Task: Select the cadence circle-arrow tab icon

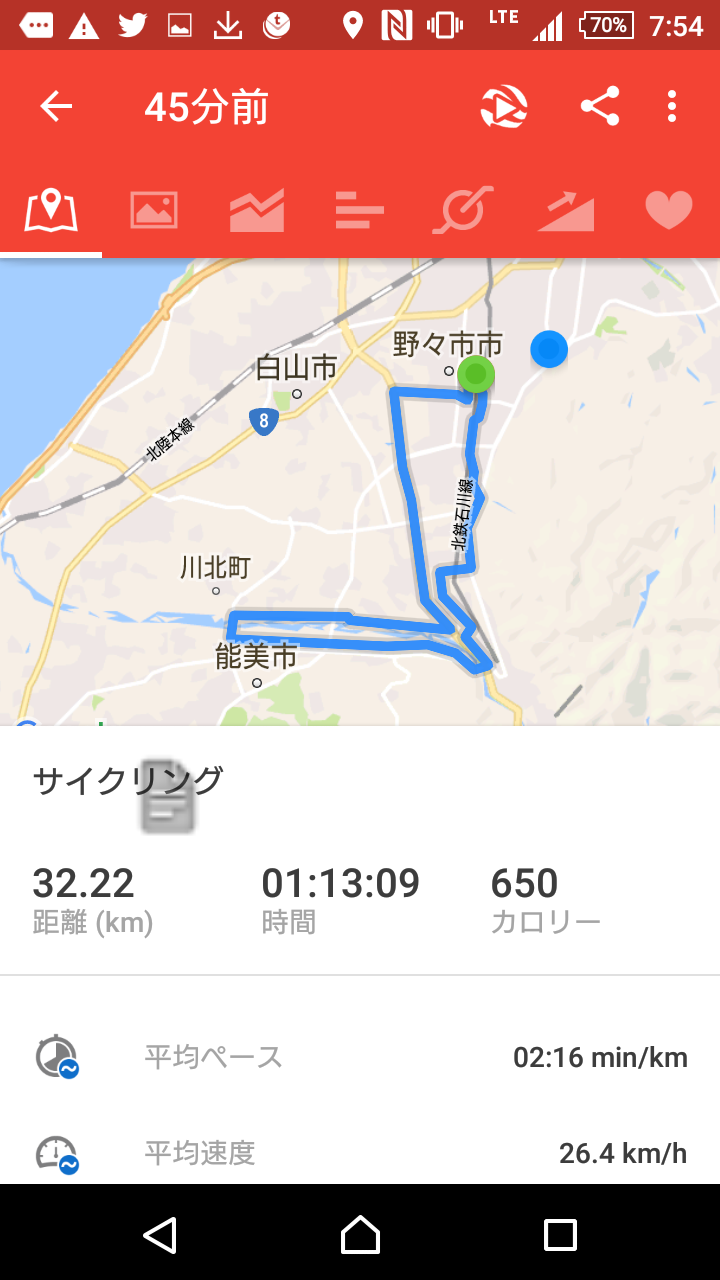Action: (461, 209)
